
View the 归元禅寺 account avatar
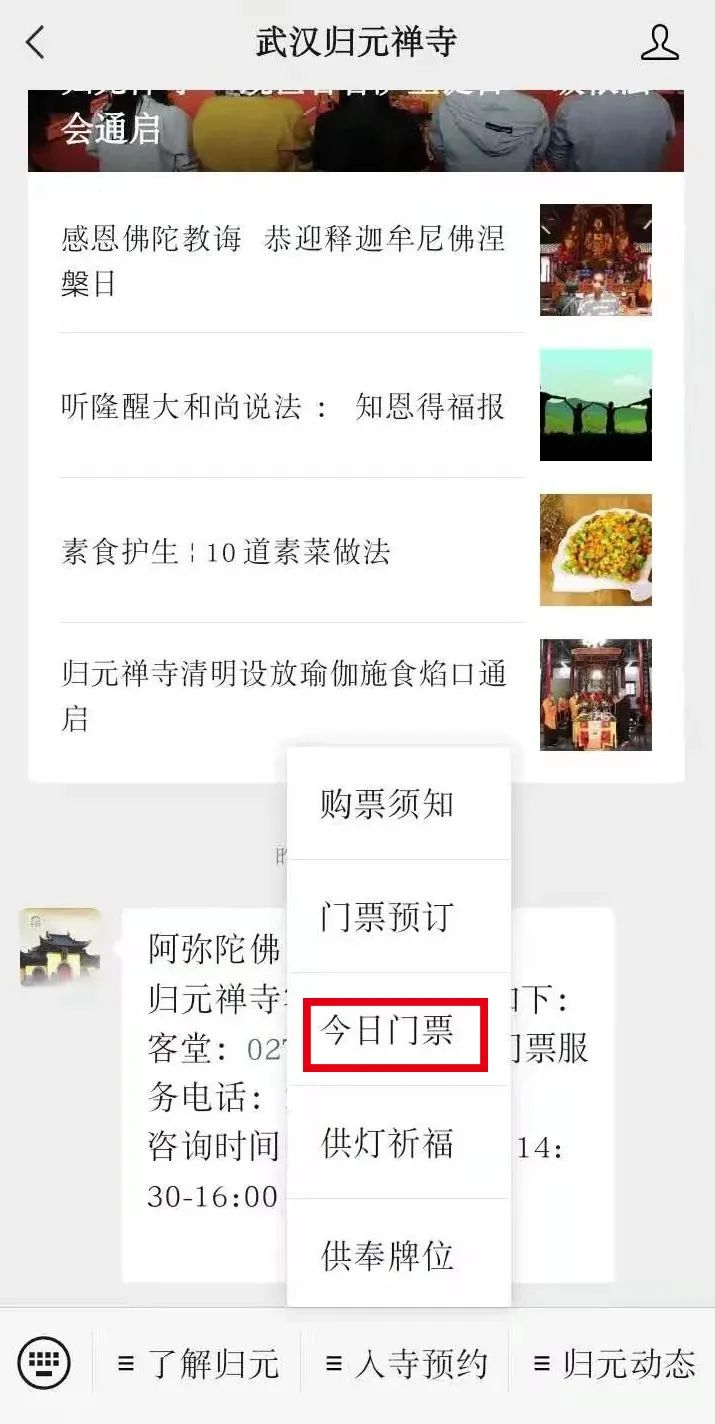point(60,947)
